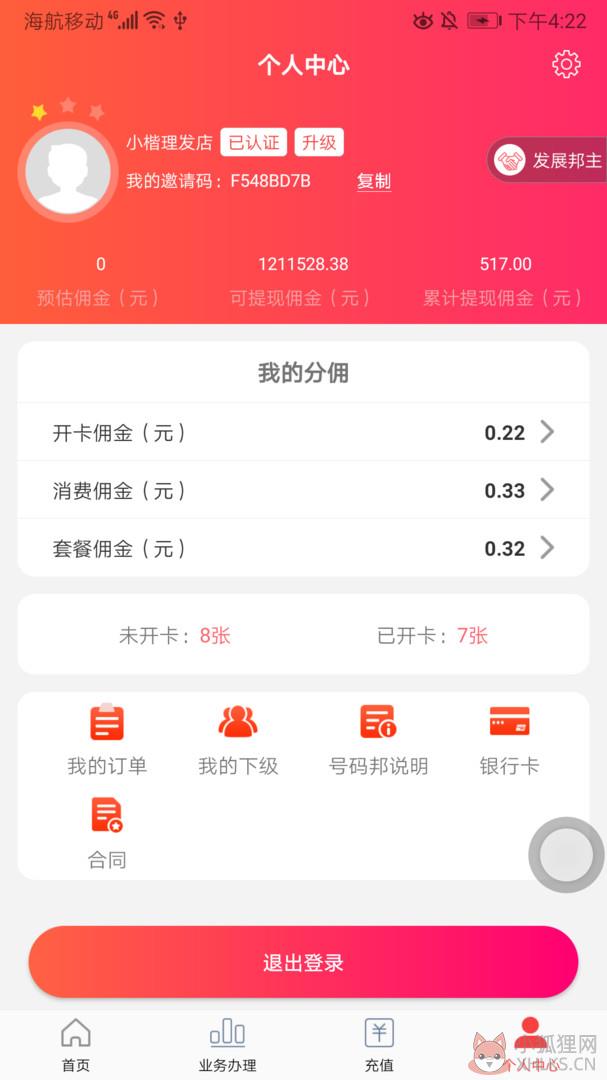Screen dimensions: 607x1080
Task: Tap the profile avatar picture
Action: (x=68, y=172)
